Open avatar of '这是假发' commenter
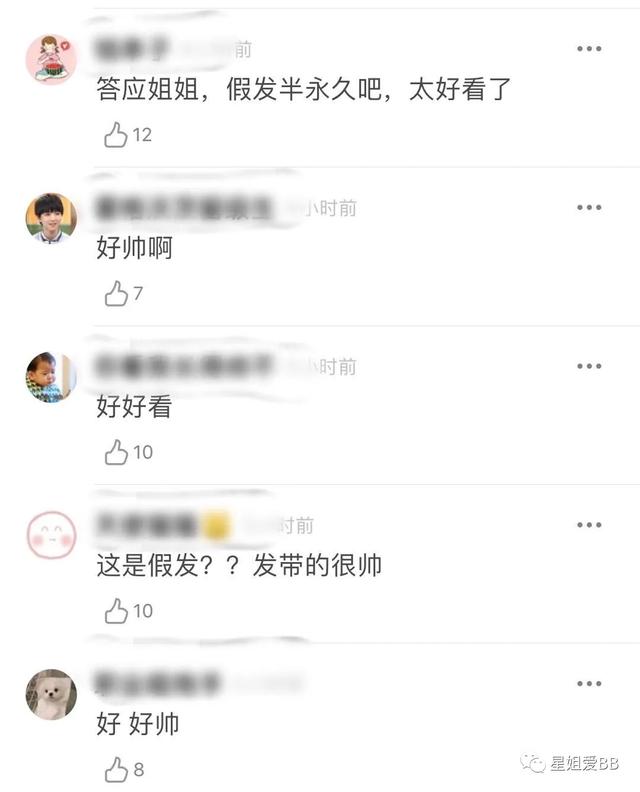Screen dimensions: 640x792 pos(51,535)
